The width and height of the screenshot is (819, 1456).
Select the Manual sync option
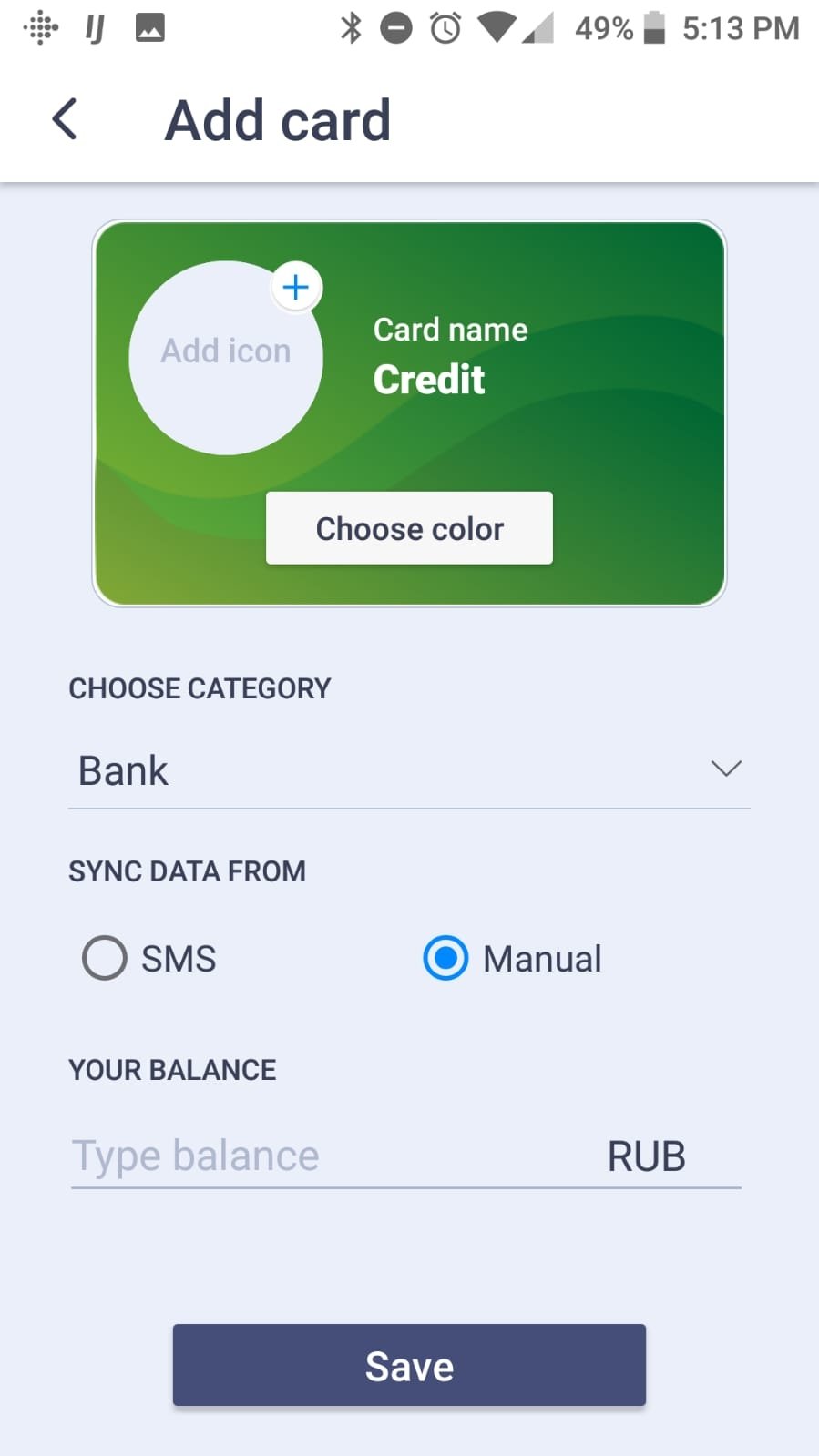pos(513,958)
